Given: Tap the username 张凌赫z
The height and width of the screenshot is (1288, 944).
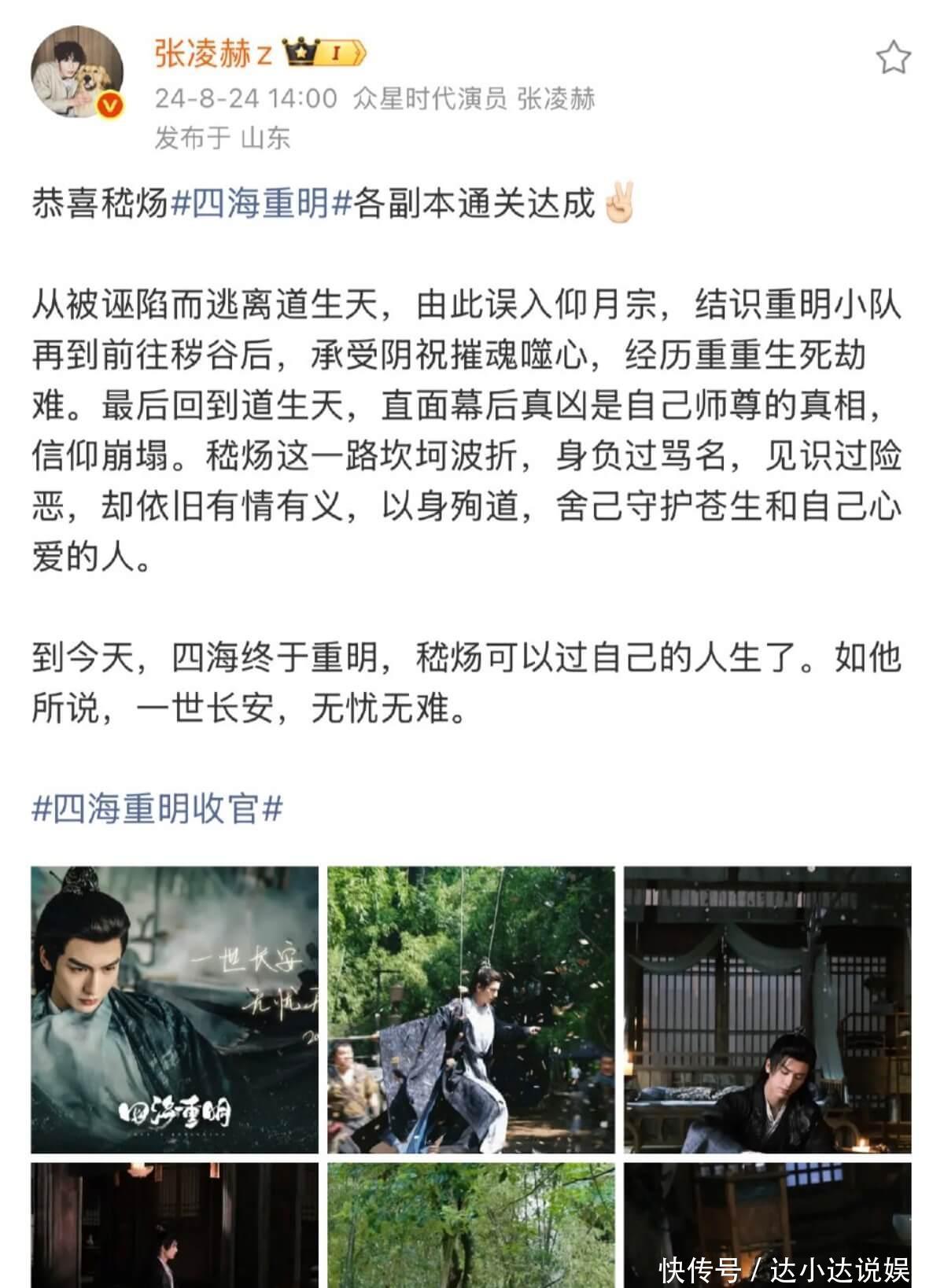Looking at the screenshot, I should tap(213, 53).
